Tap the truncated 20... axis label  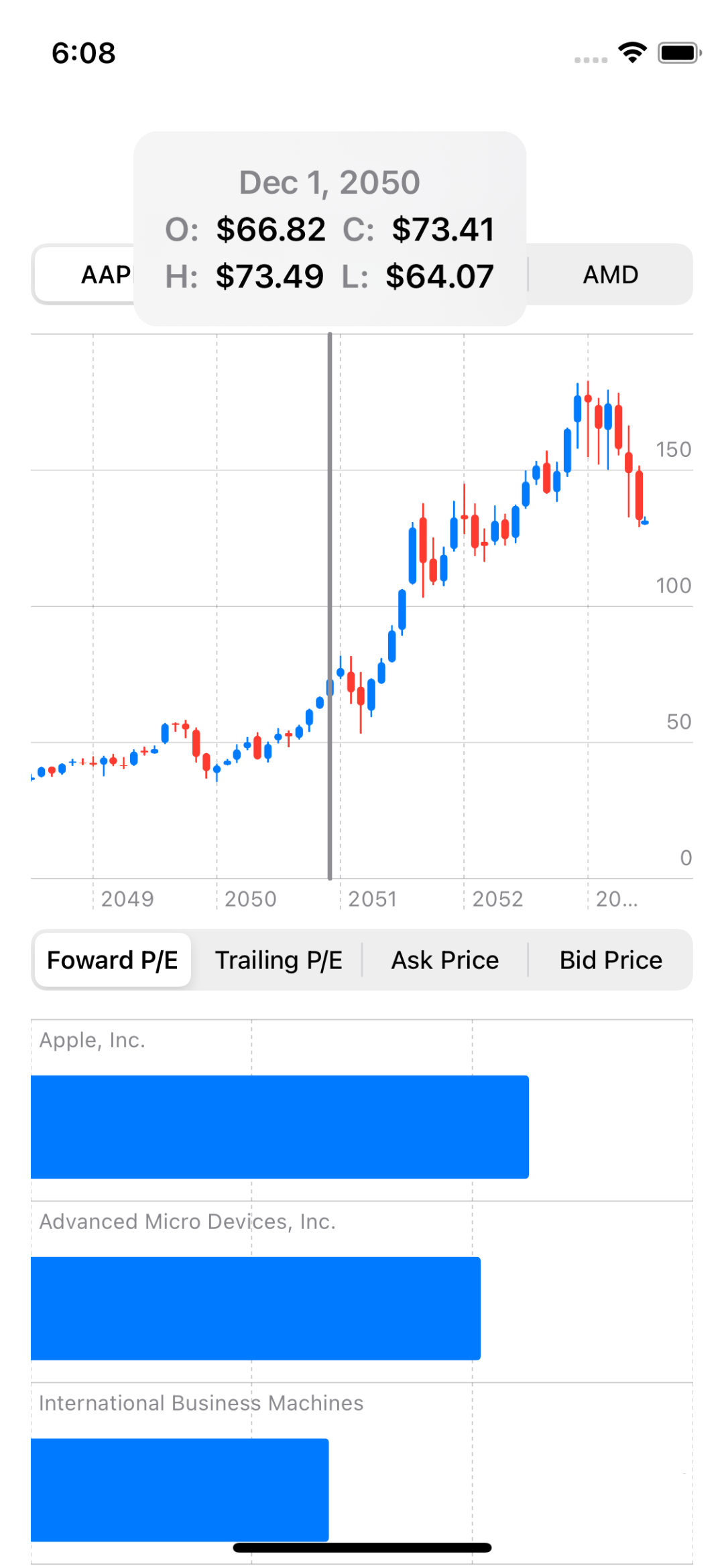(616, 899)
